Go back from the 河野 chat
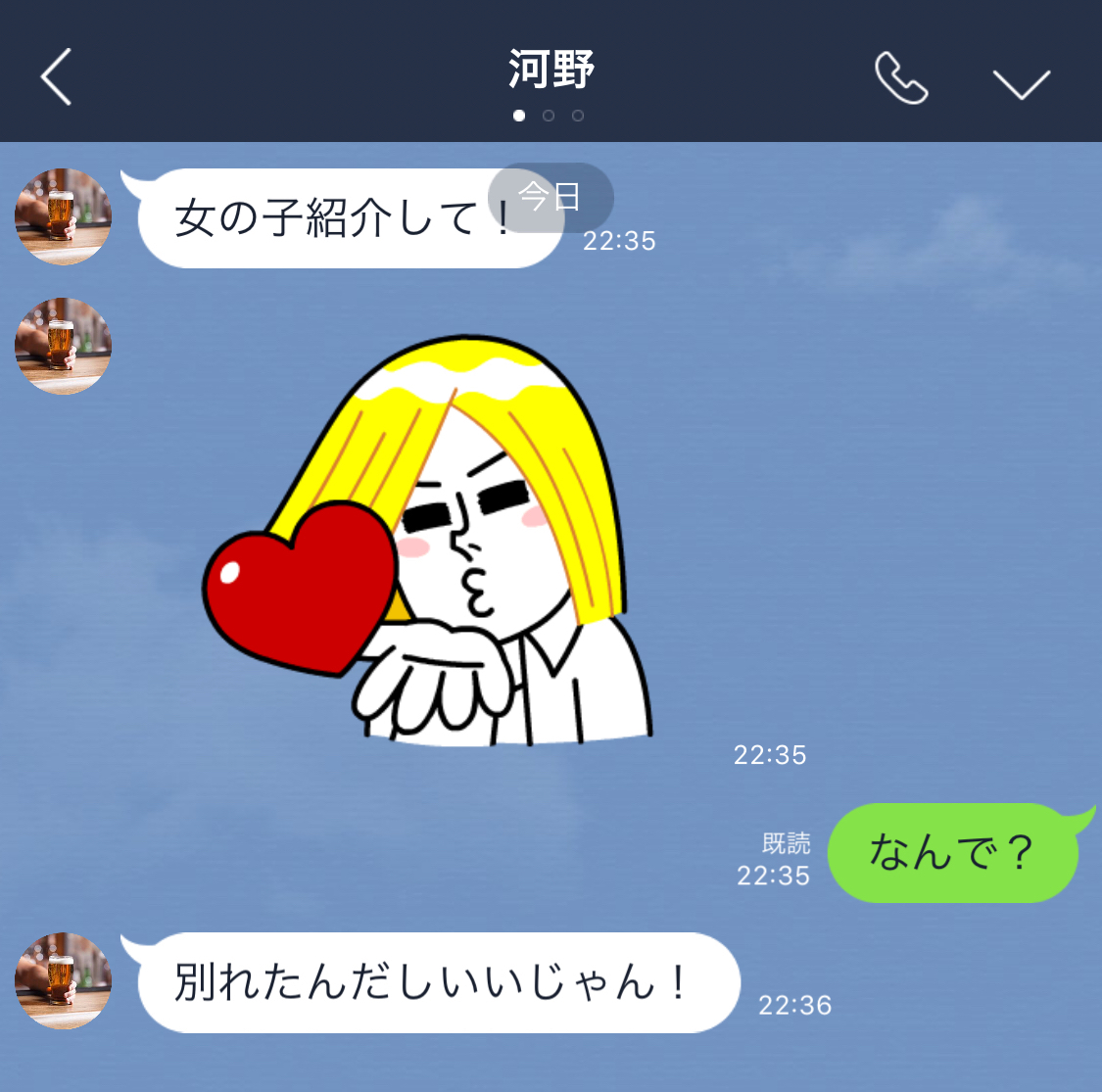Screen dimensions: 1102x1092 (56, 76)
